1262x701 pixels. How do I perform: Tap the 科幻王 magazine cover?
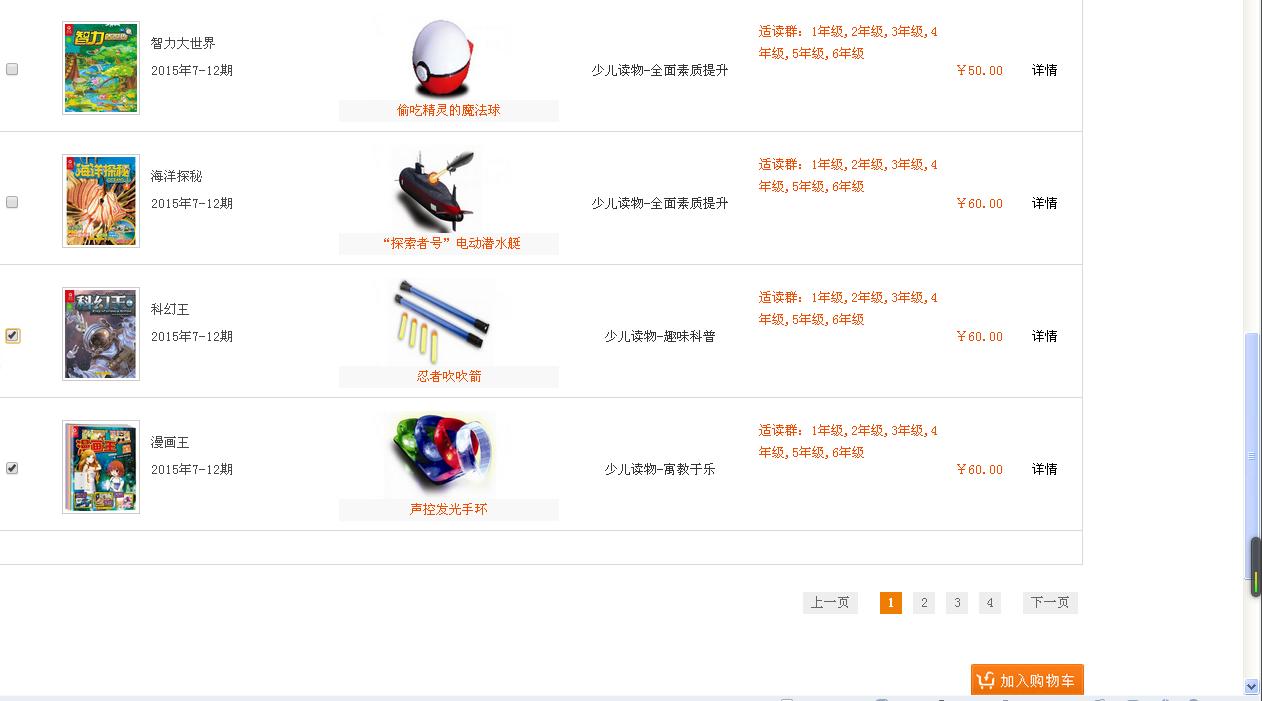(x=101, y=334)
